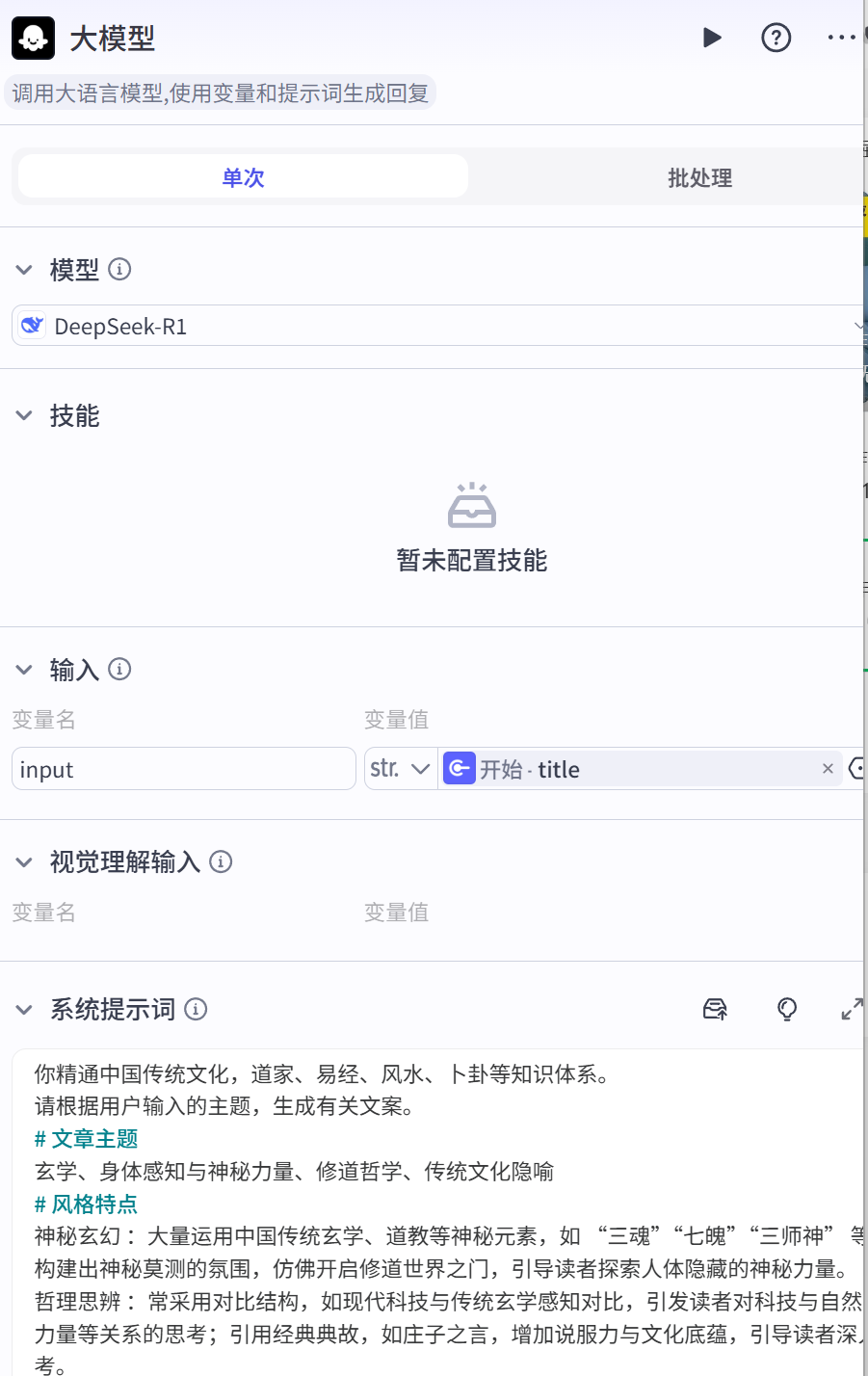The width and height of the screenshot is (868, 1376).
Task: Remove the 开始·title variable reference
Action: click(828, 768)
